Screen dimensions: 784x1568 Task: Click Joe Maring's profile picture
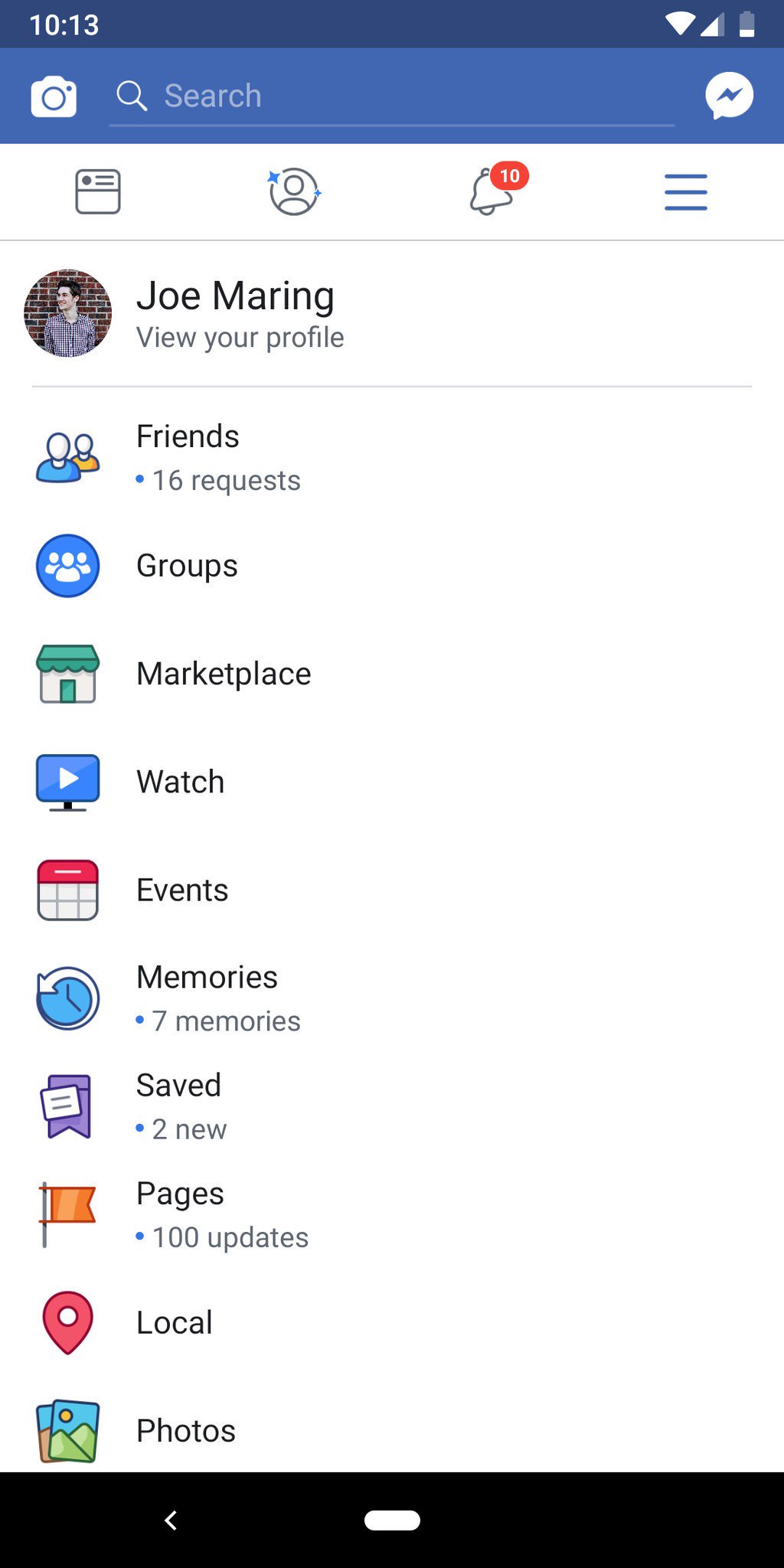click(67, 312)
